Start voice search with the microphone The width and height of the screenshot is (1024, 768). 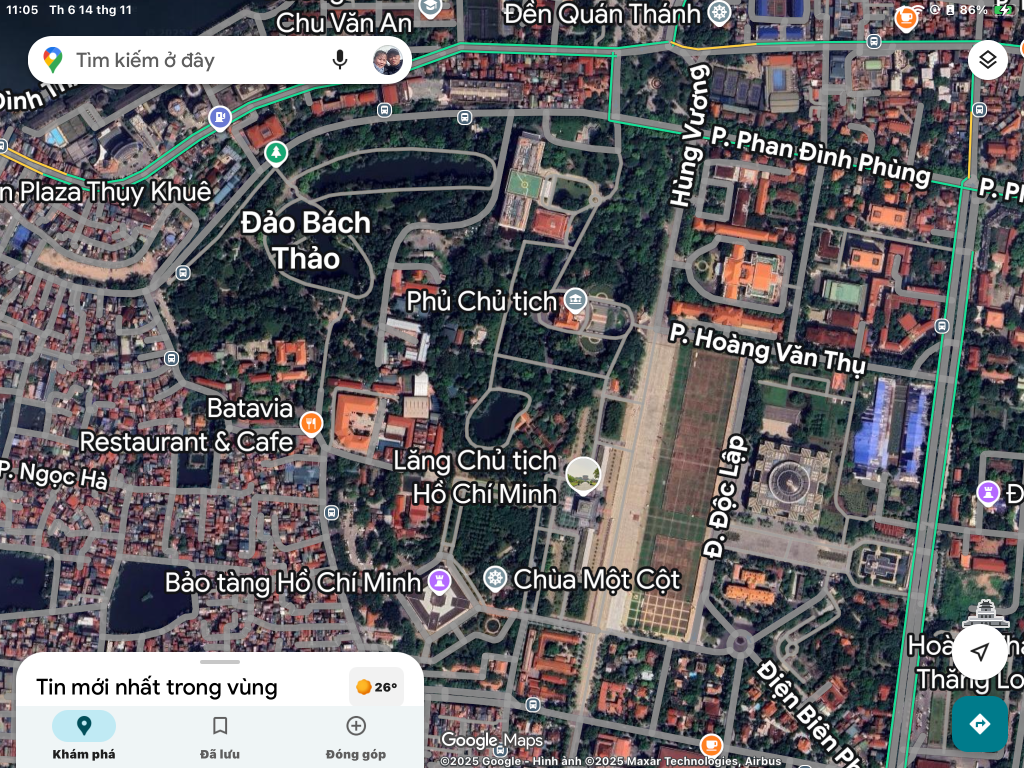[340, 60]
